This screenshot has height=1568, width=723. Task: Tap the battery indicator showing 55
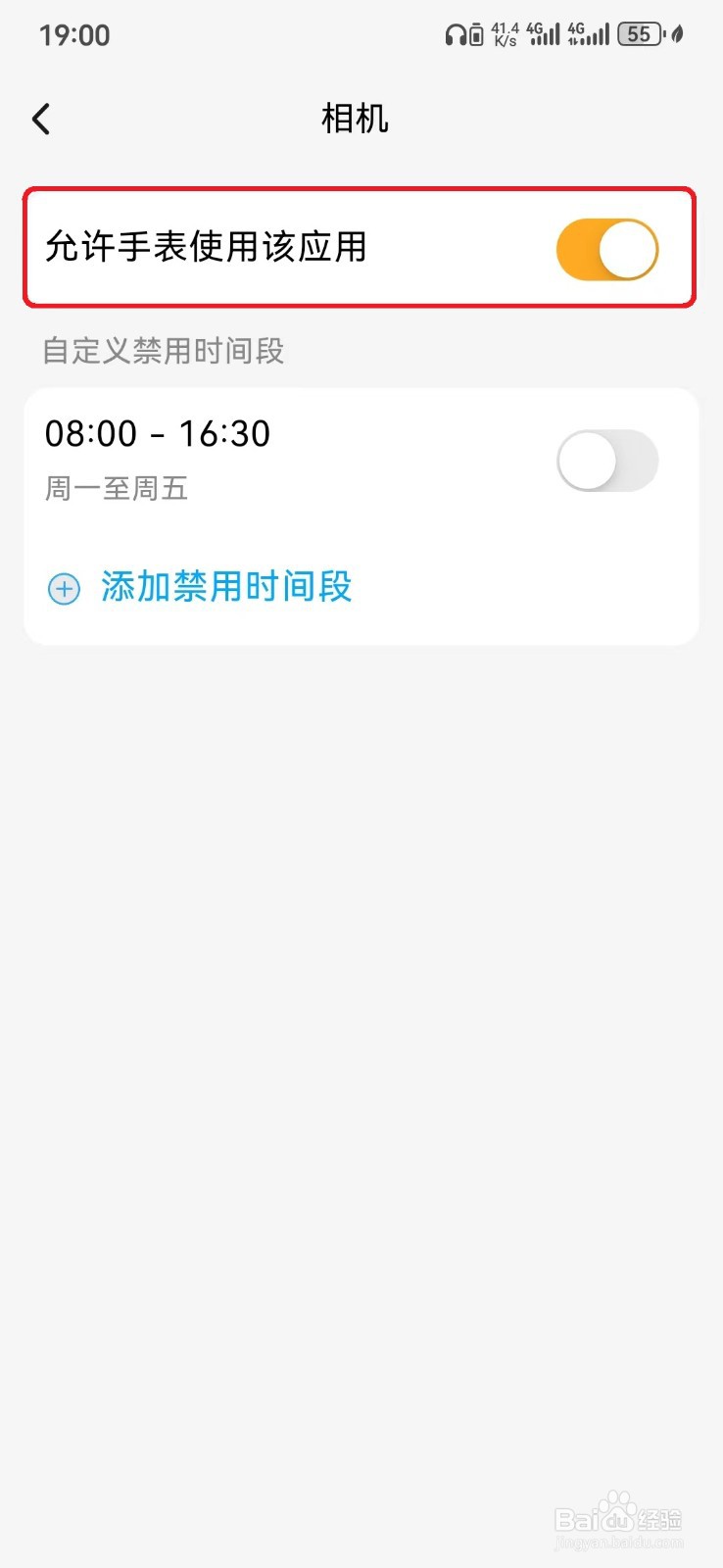point(638,34)
